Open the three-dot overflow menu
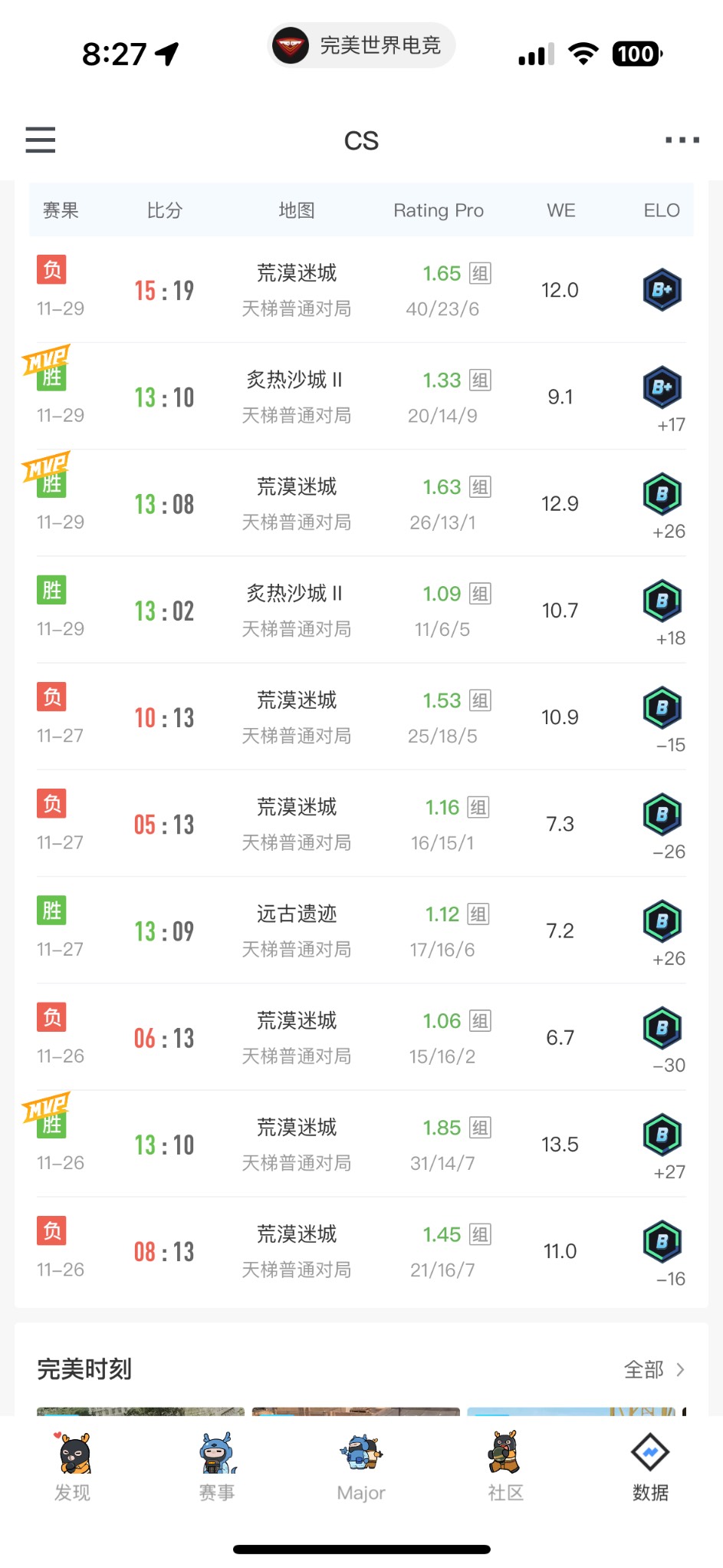Image resolution: width=723 pixels, height=1568 pixels. [682, 140]
